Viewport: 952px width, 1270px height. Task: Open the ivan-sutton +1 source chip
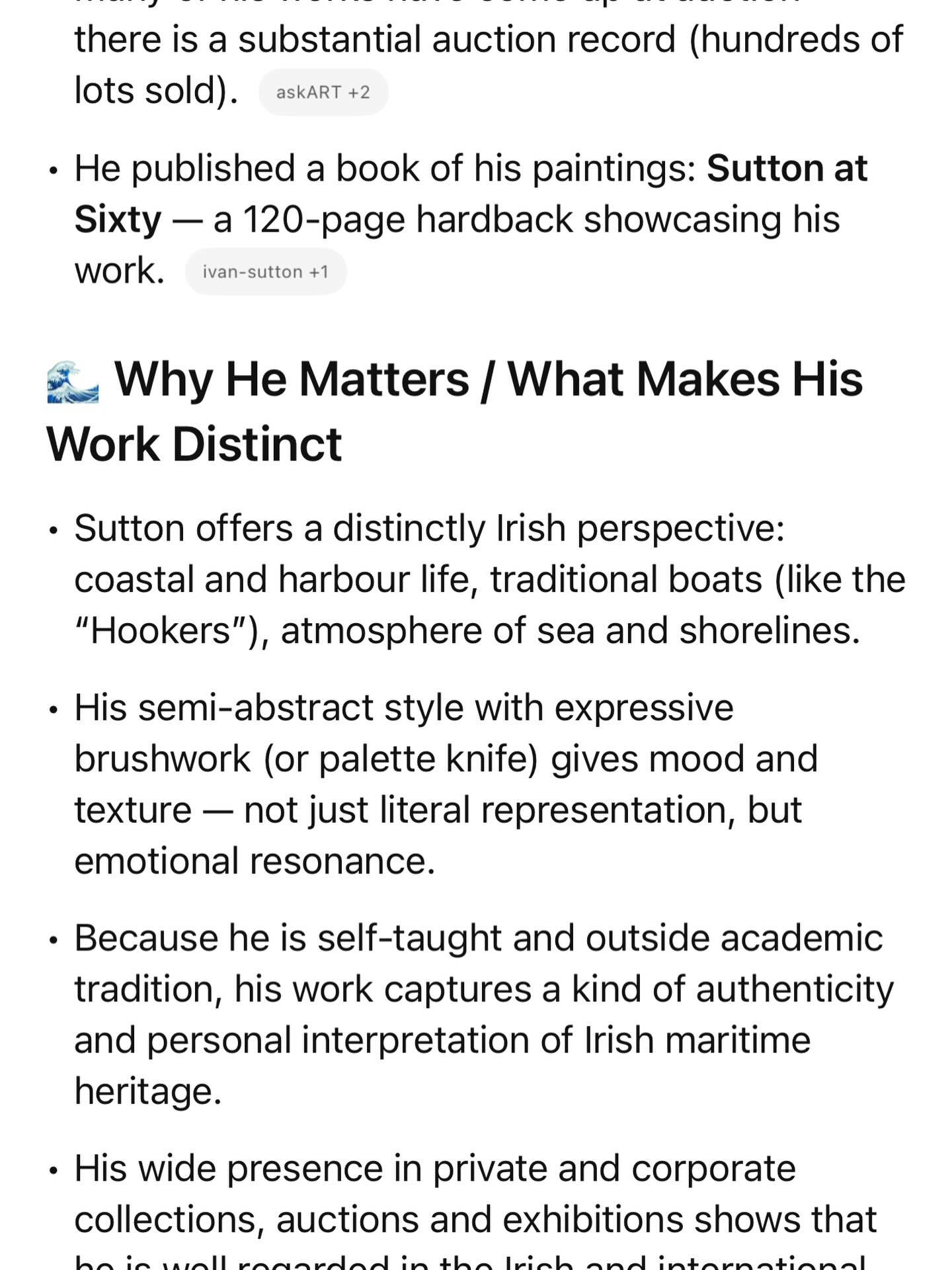(265, 272)
